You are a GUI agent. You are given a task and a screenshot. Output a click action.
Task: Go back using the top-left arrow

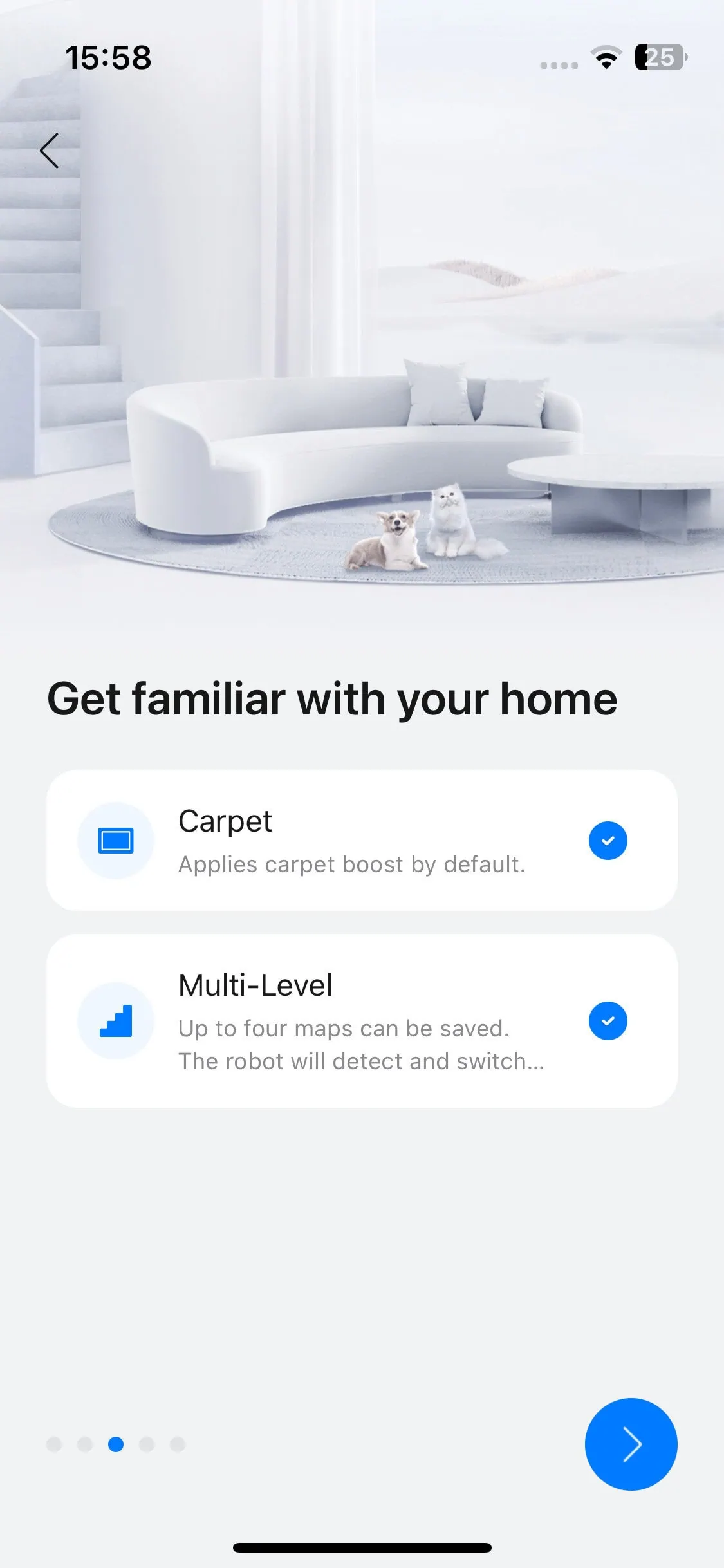click(x=50, y=151)
